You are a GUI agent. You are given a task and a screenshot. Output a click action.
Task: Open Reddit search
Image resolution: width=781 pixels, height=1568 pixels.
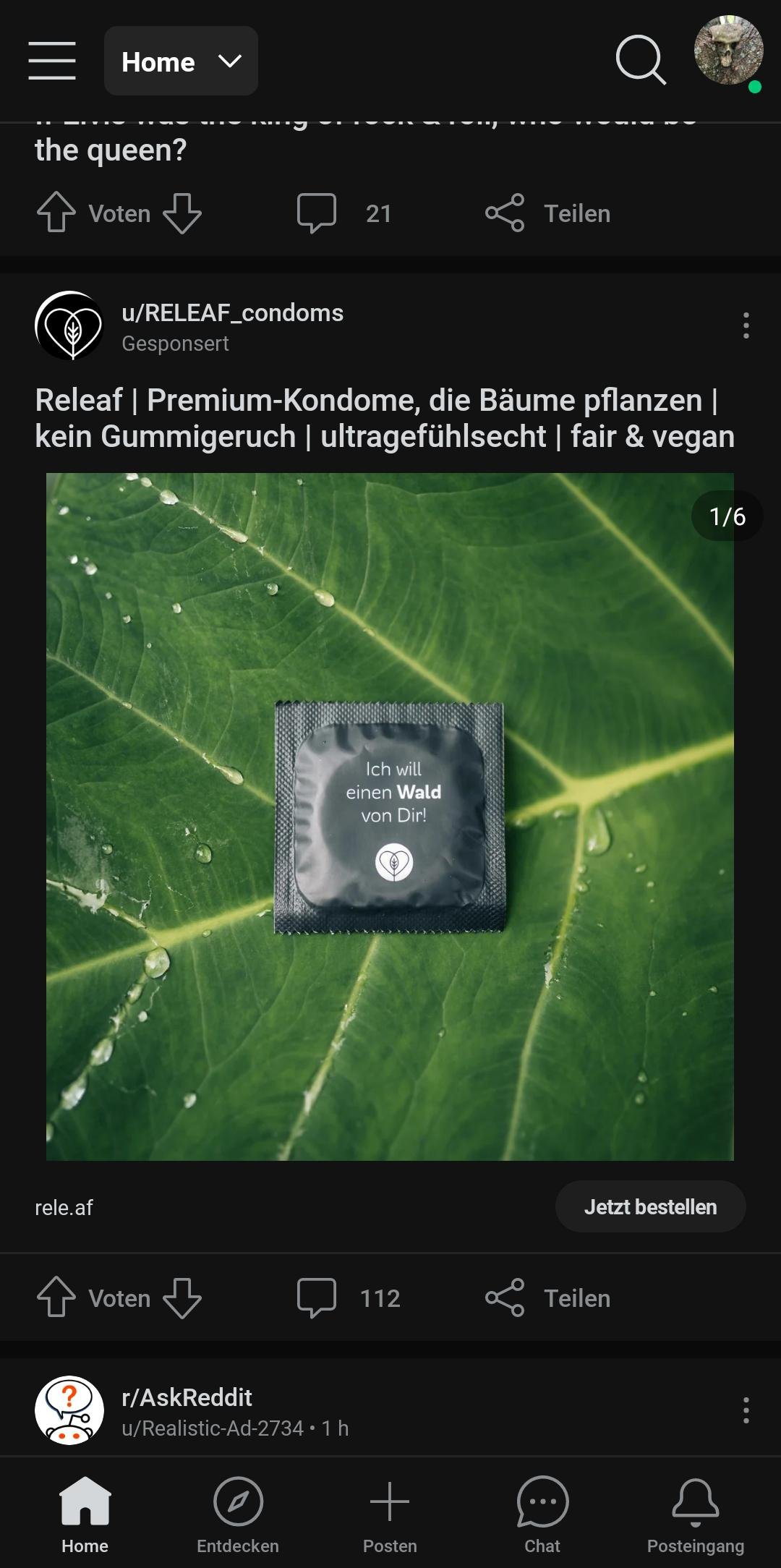coord(639,61)
